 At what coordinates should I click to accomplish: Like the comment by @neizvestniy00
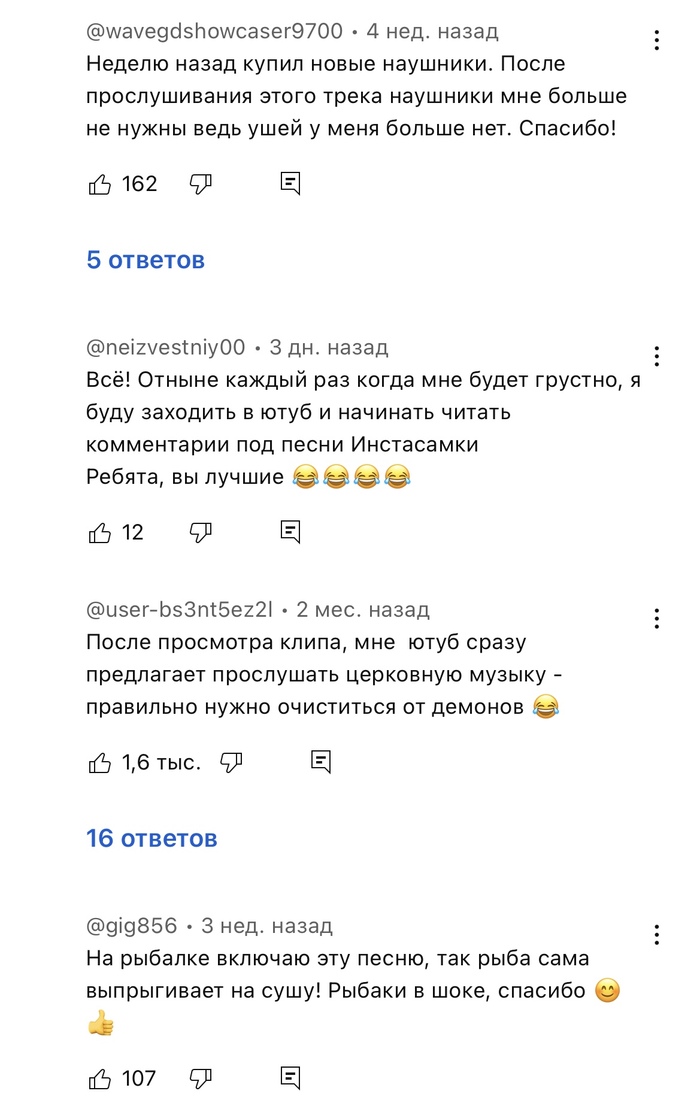(100, 533)
